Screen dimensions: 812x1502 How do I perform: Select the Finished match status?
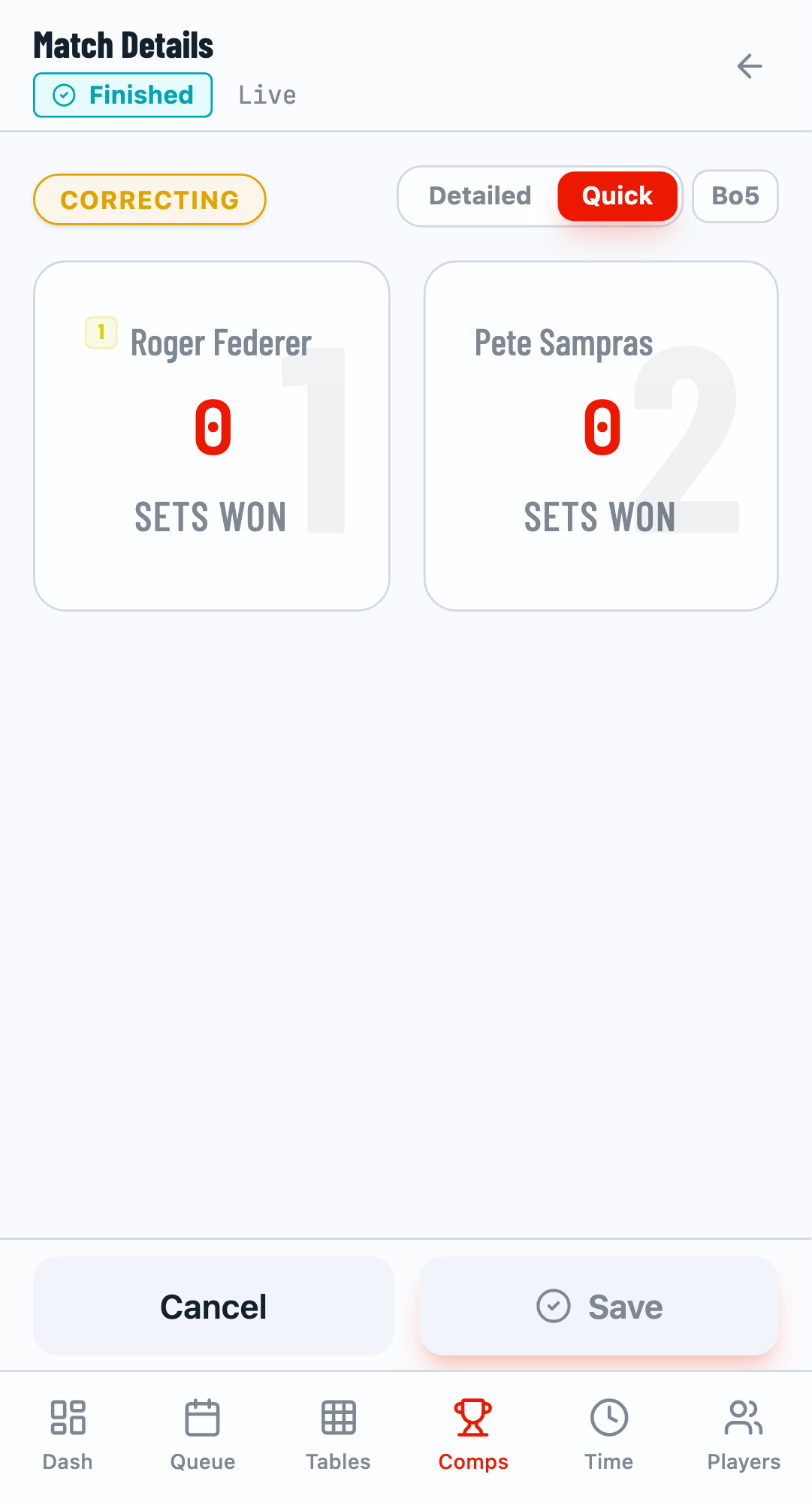pos(122,95)
